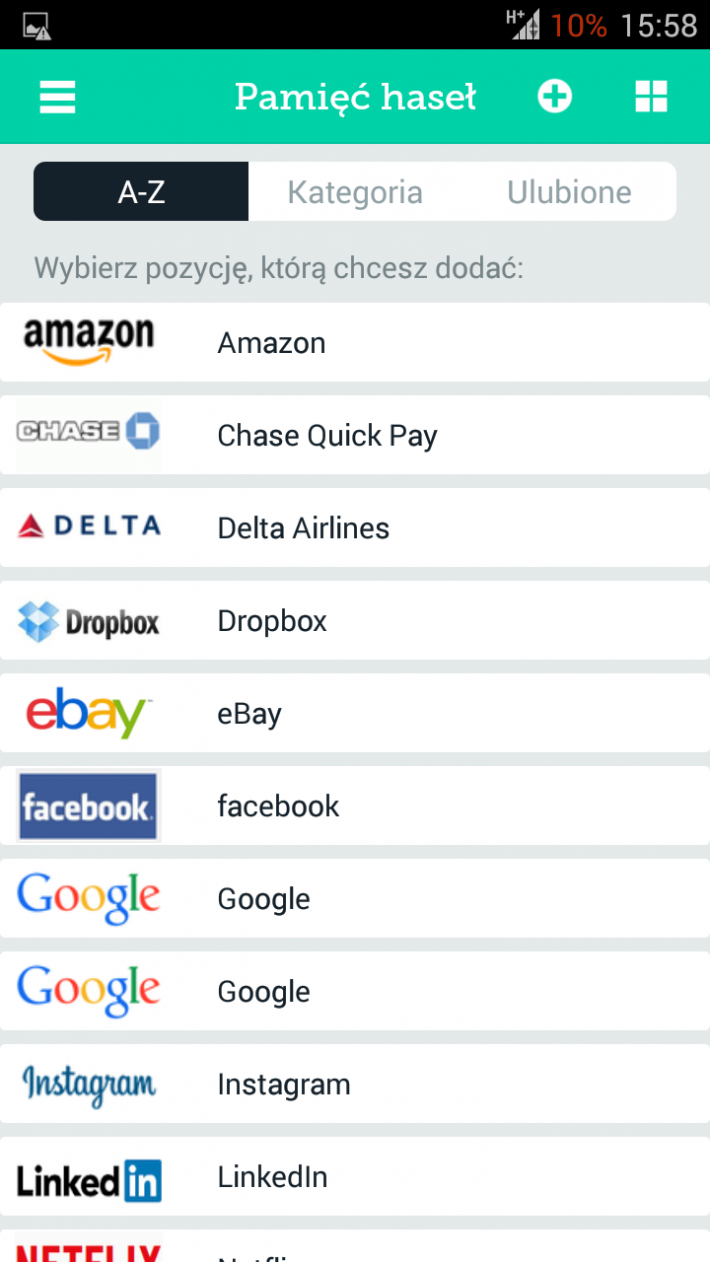
Task: Open the hamburger drawer menu
Action: click(57, 97)
